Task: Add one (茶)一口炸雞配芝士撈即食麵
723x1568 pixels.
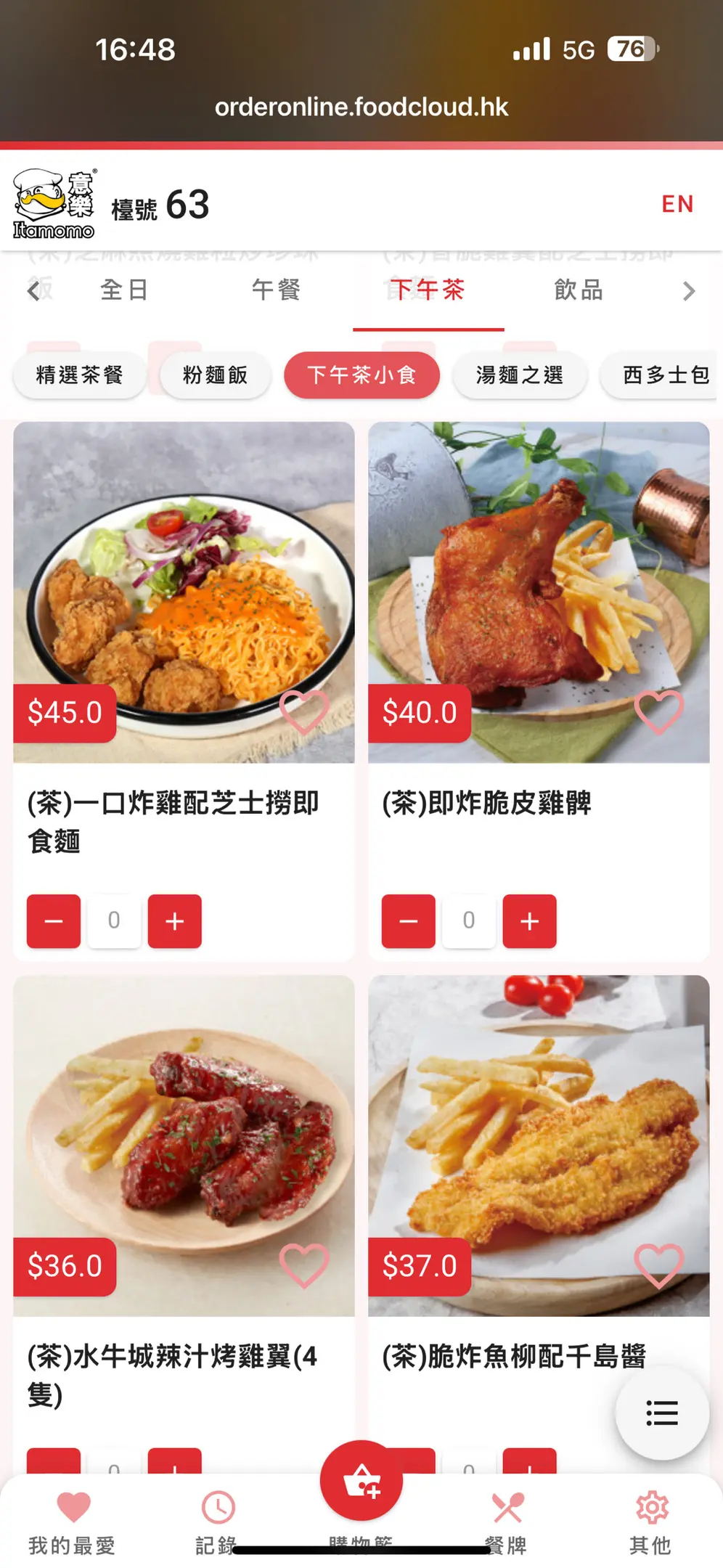Action: pos(174,921)
